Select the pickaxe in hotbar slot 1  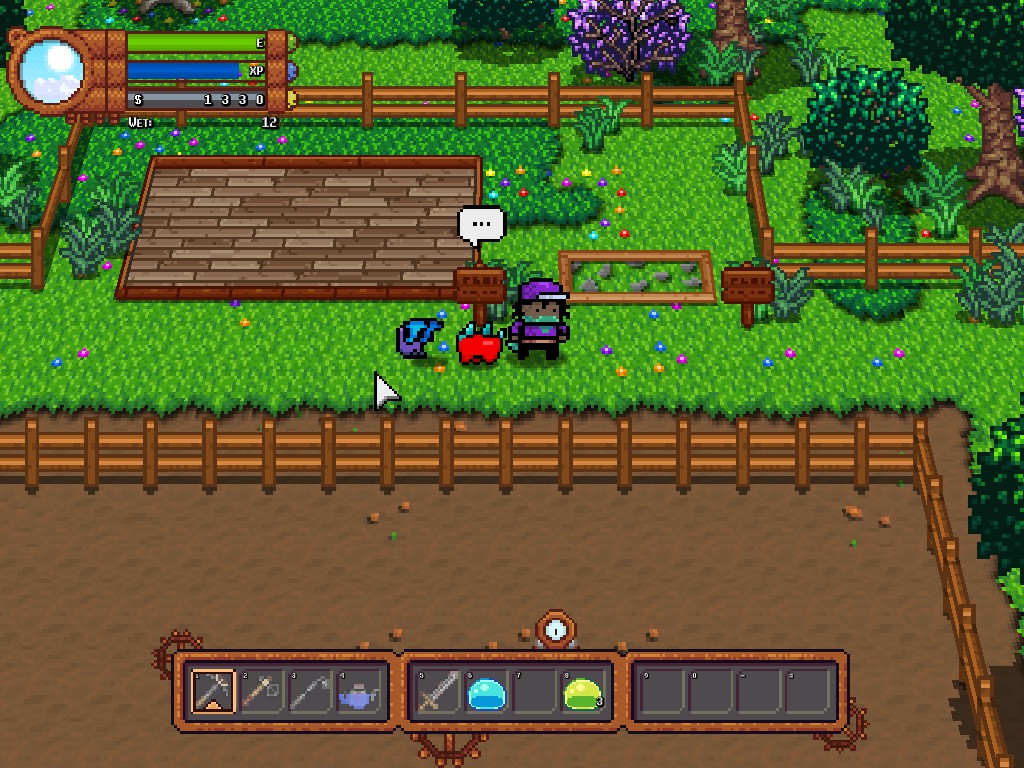pyautogui.click(x=213, y=692)
